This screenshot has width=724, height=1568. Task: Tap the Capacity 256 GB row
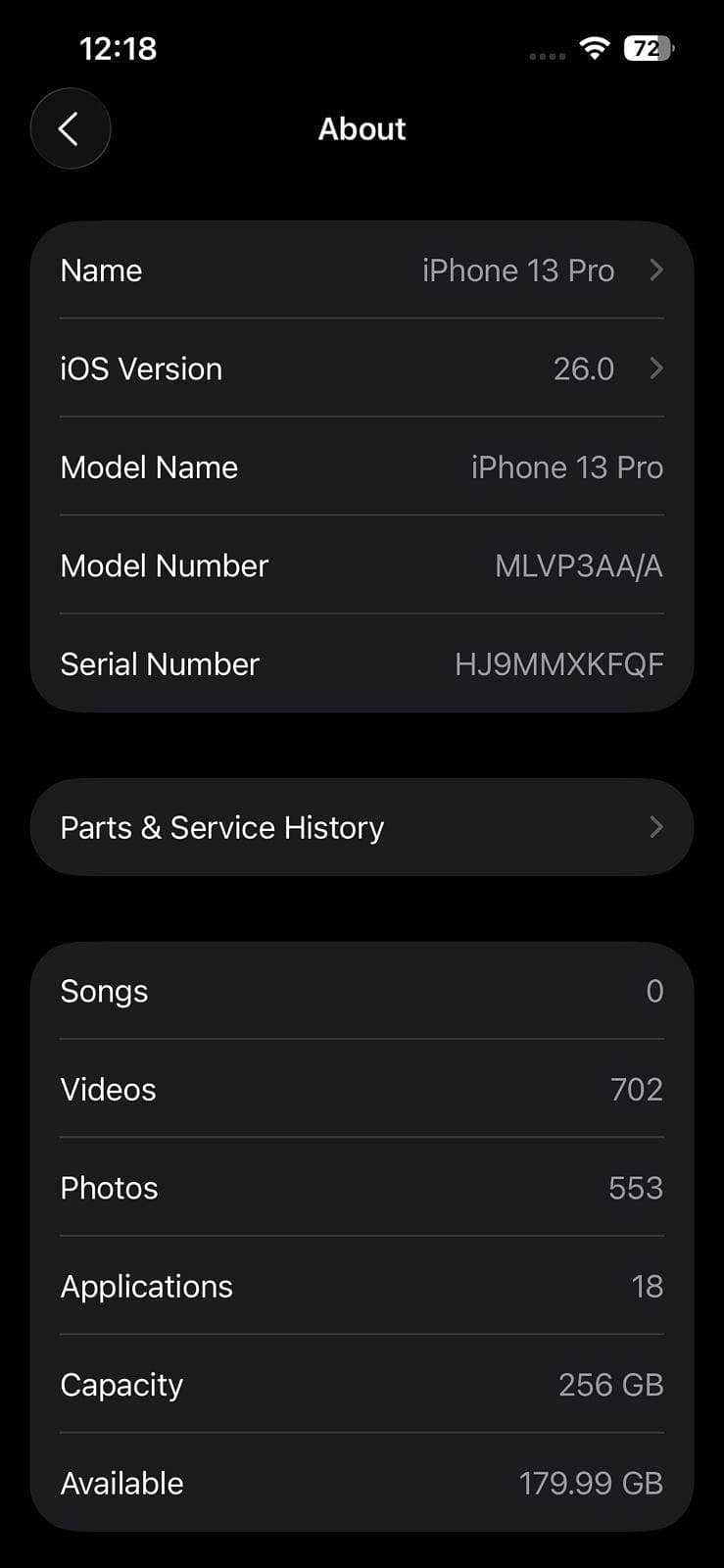coord(362,1385)
